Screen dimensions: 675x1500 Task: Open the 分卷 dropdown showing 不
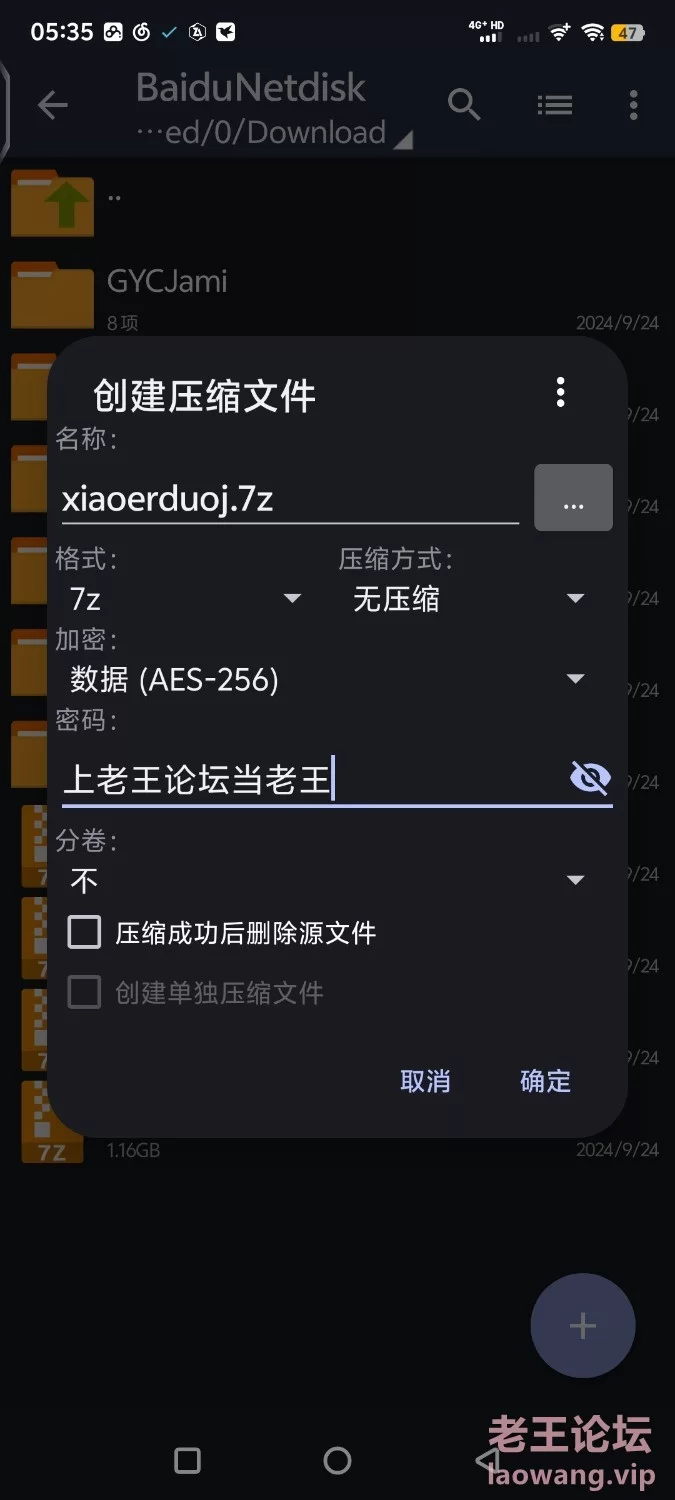pos(326,880)
